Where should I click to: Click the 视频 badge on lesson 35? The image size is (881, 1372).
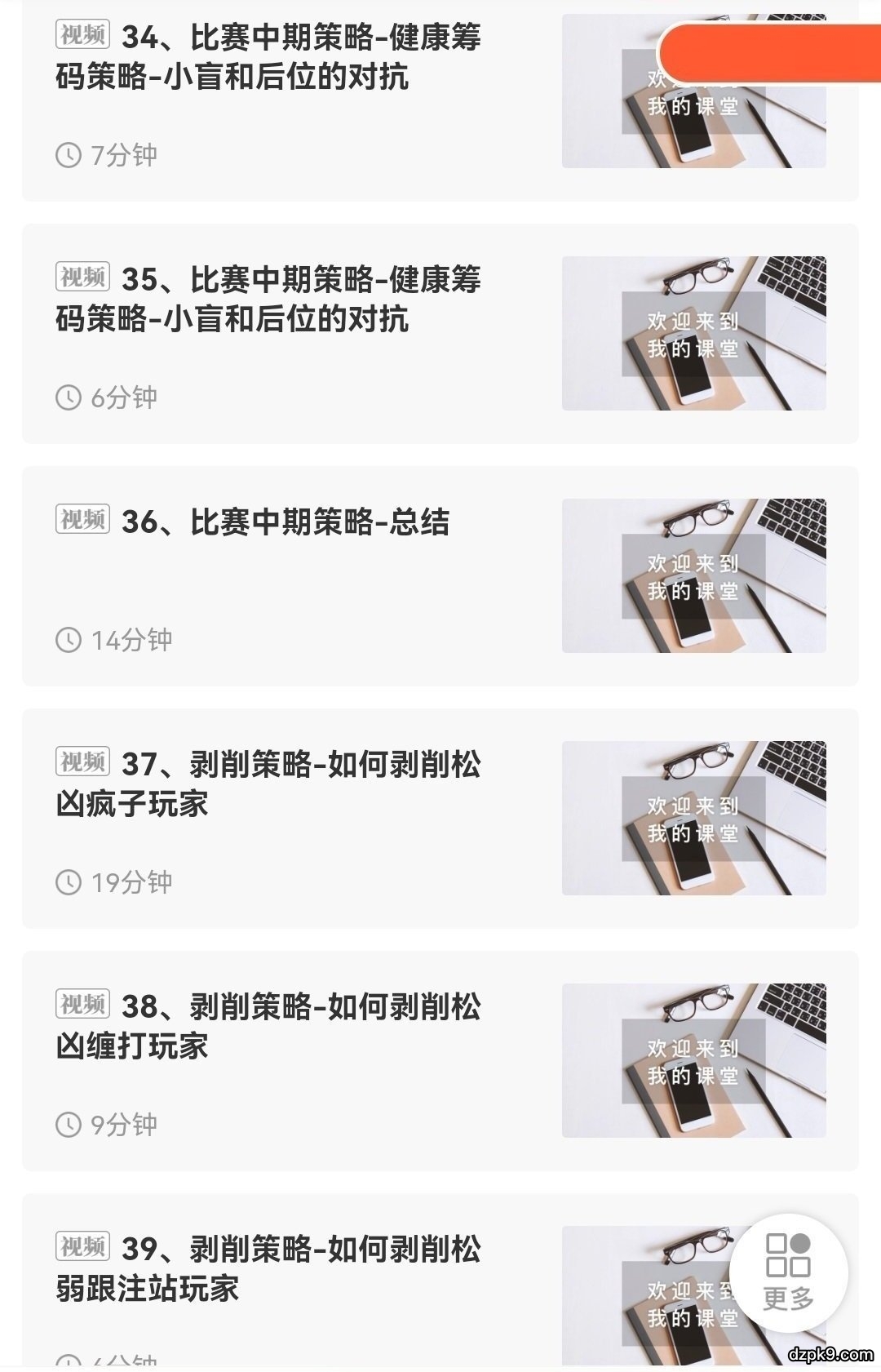click(83, 278)
